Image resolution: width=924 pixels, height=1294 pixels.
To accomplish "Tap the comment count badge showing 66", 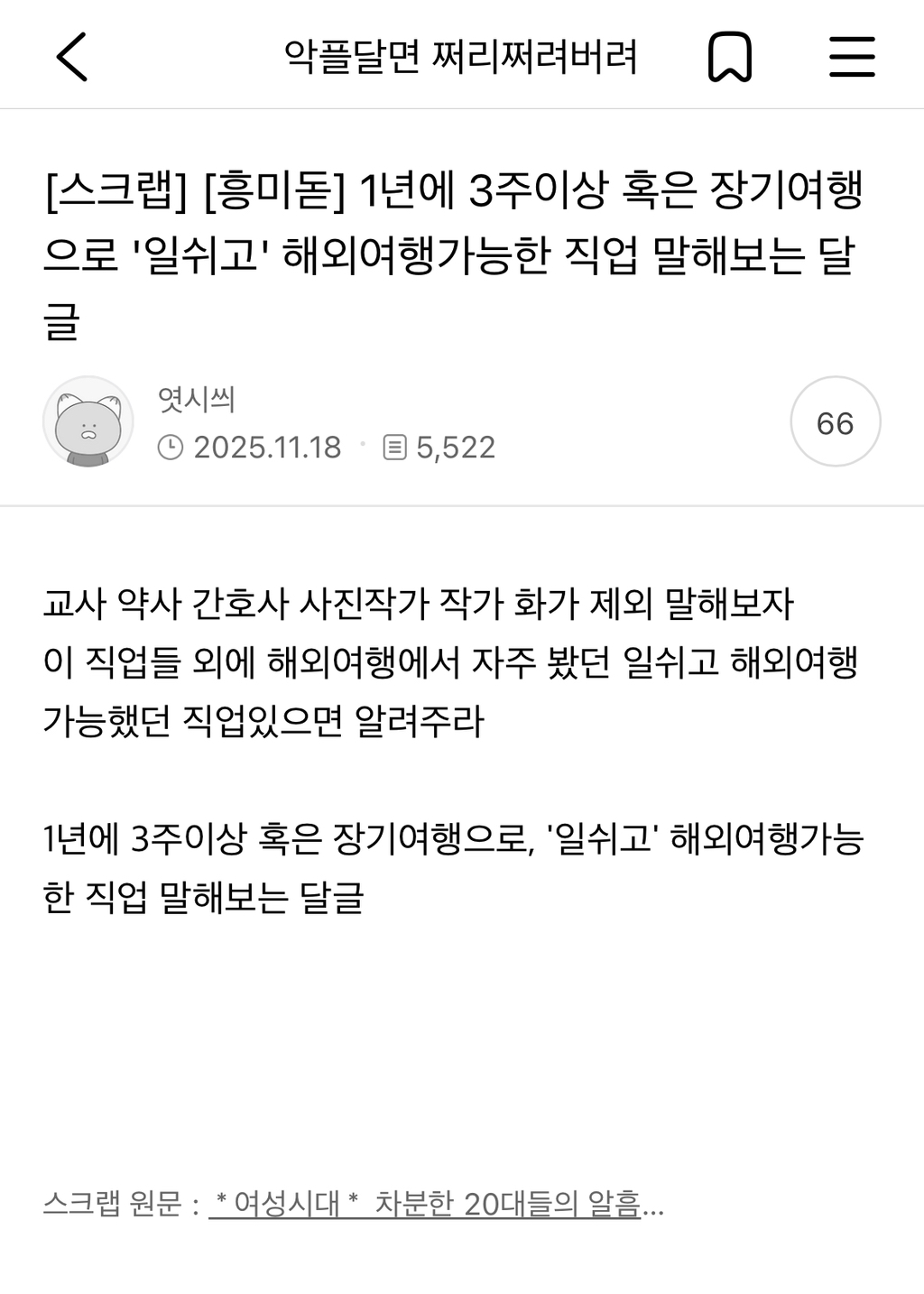I will (835, 421).
